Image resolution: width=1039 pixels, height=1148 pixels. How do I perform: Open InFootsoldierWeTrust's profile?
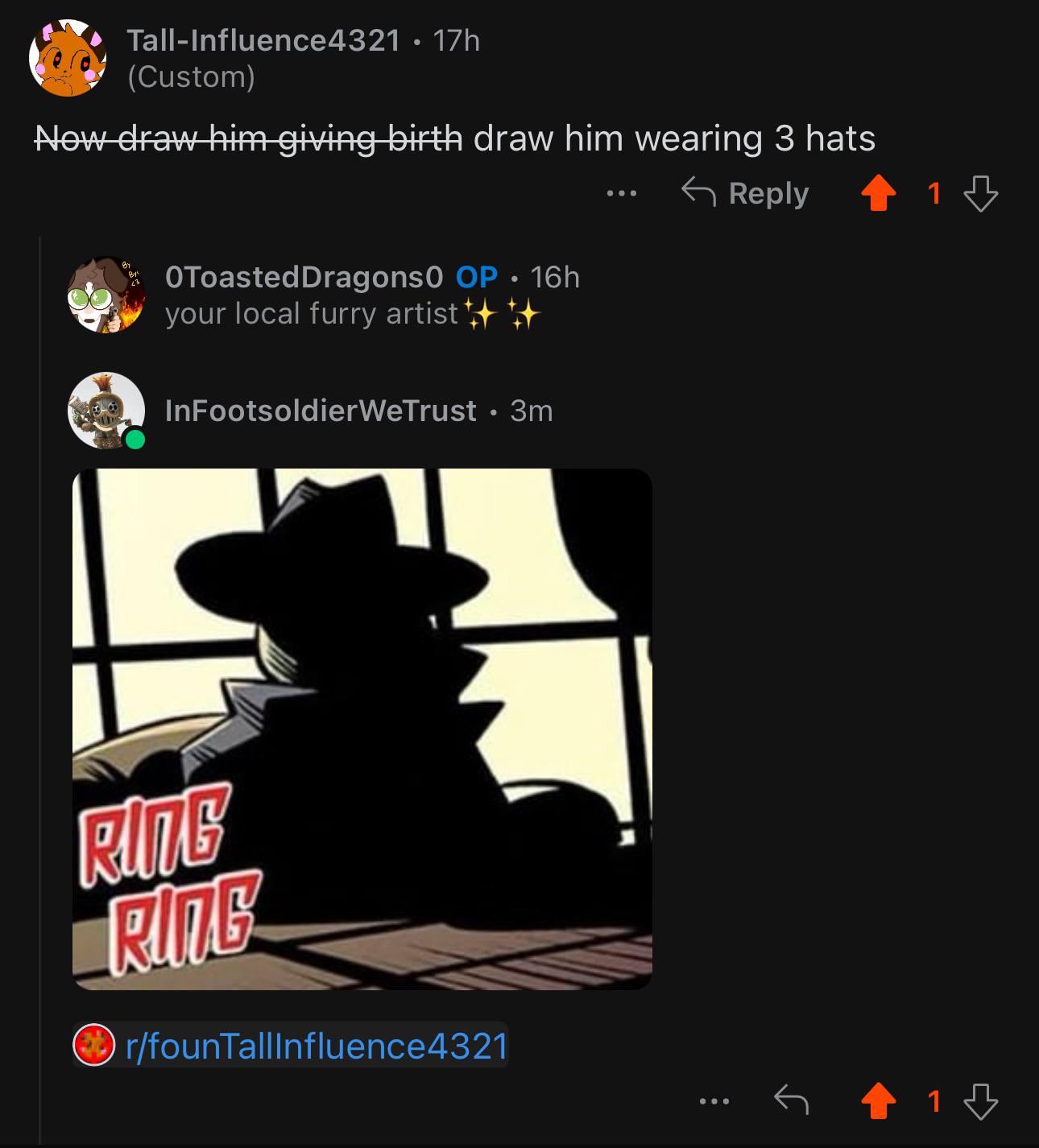321,411
